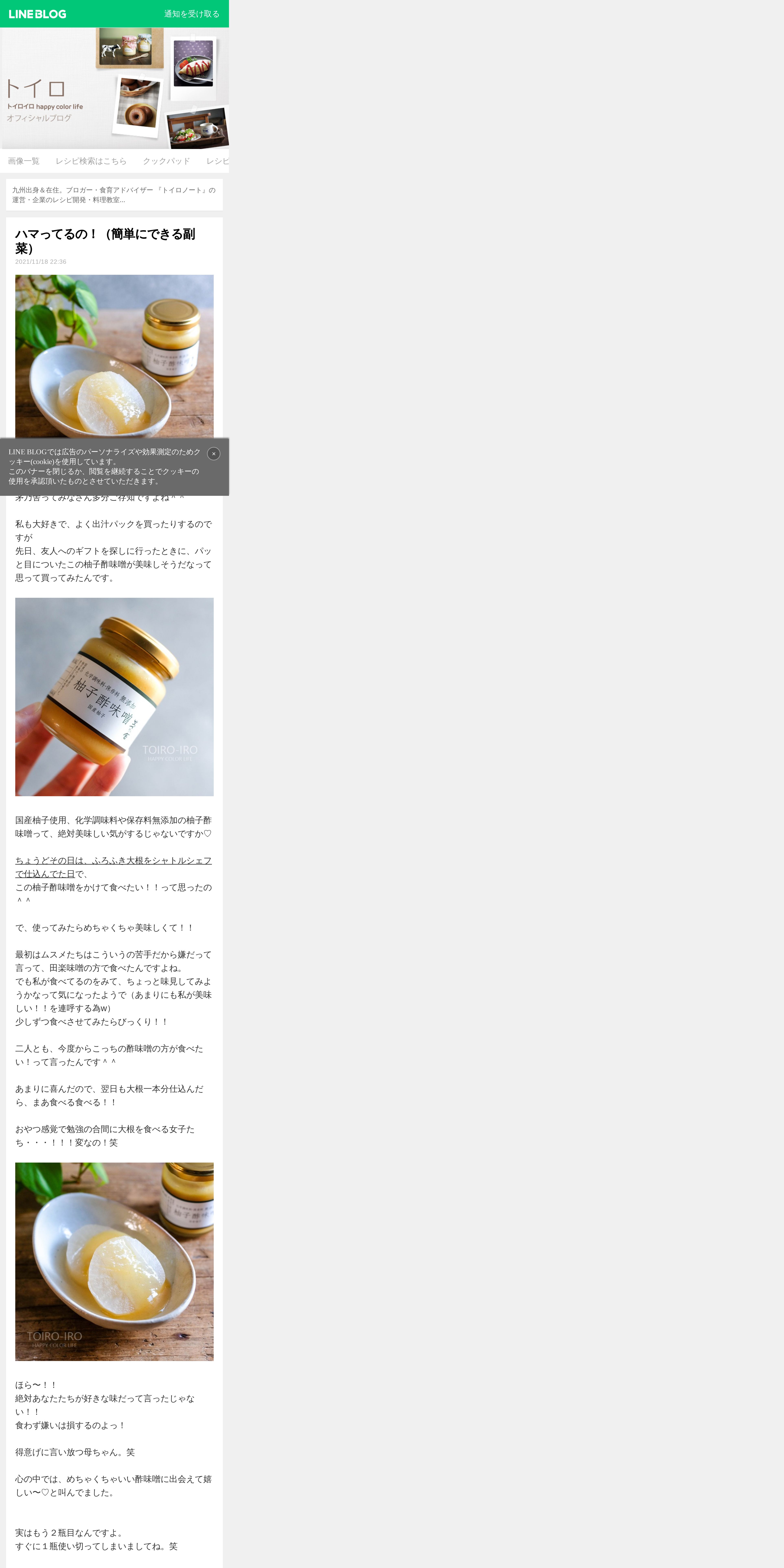
Task: Open the underlined ふろふき大根 link
Action: point(113,867)
